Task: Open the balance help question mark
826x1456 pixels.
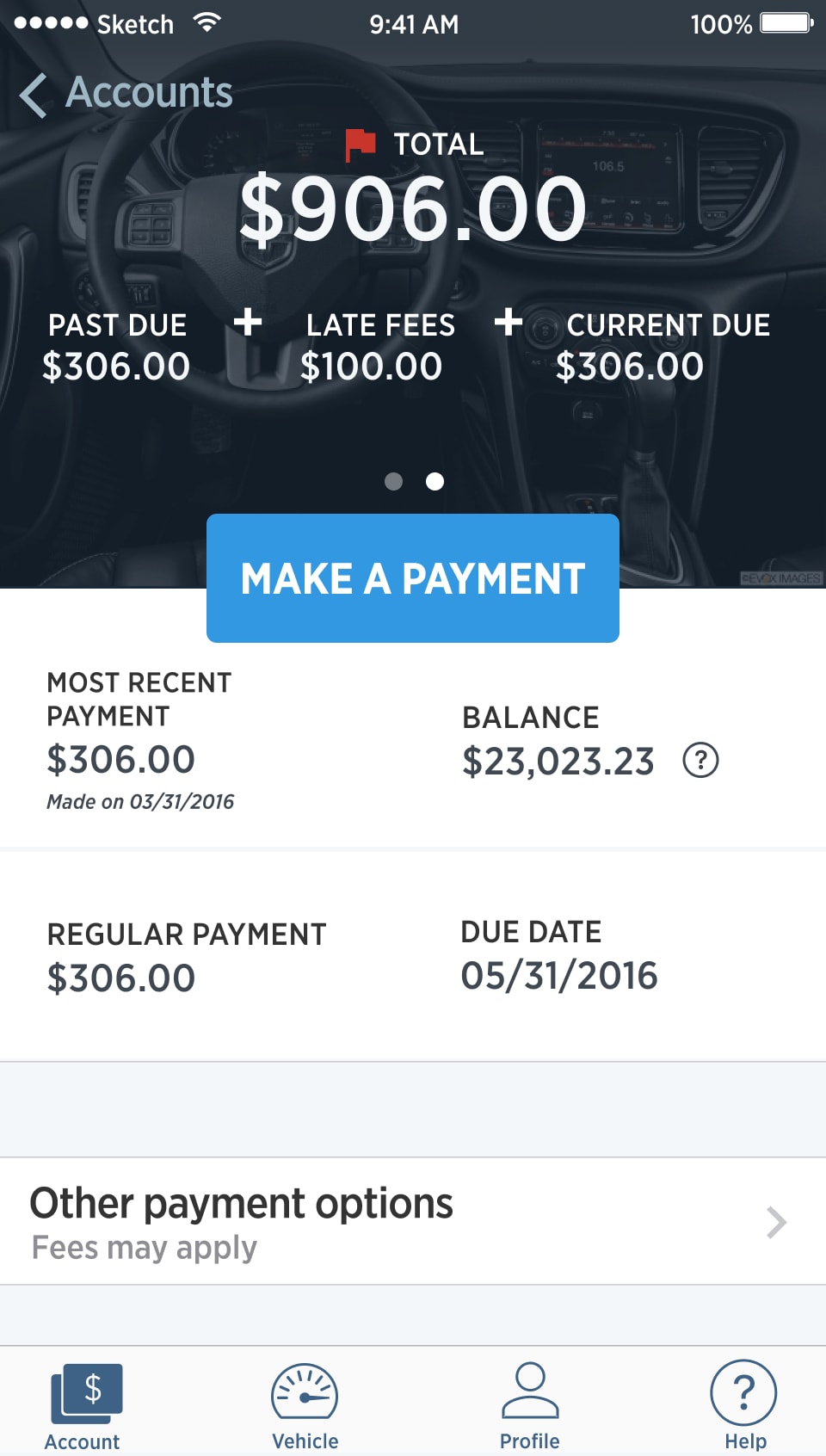Action: tap(700, 761)
